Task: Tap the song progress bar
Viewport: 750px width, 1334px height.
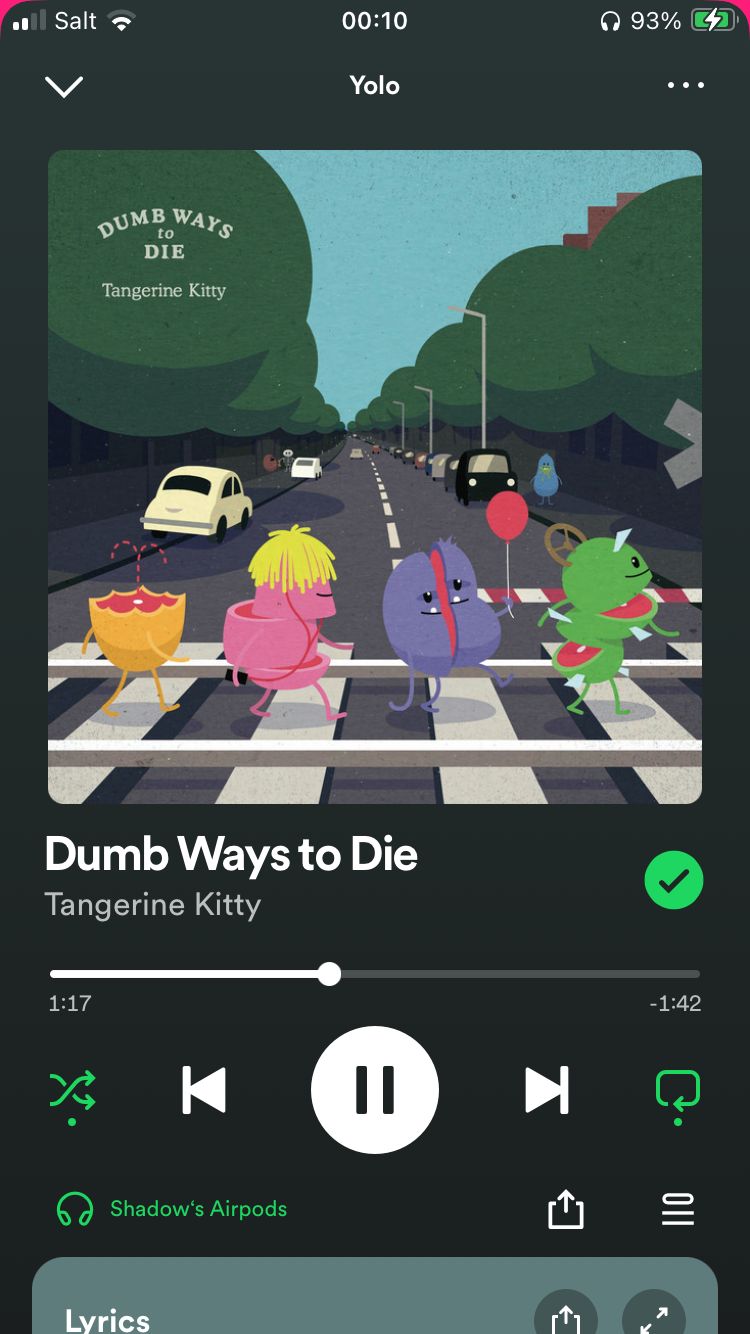Action: pos(375,974)
